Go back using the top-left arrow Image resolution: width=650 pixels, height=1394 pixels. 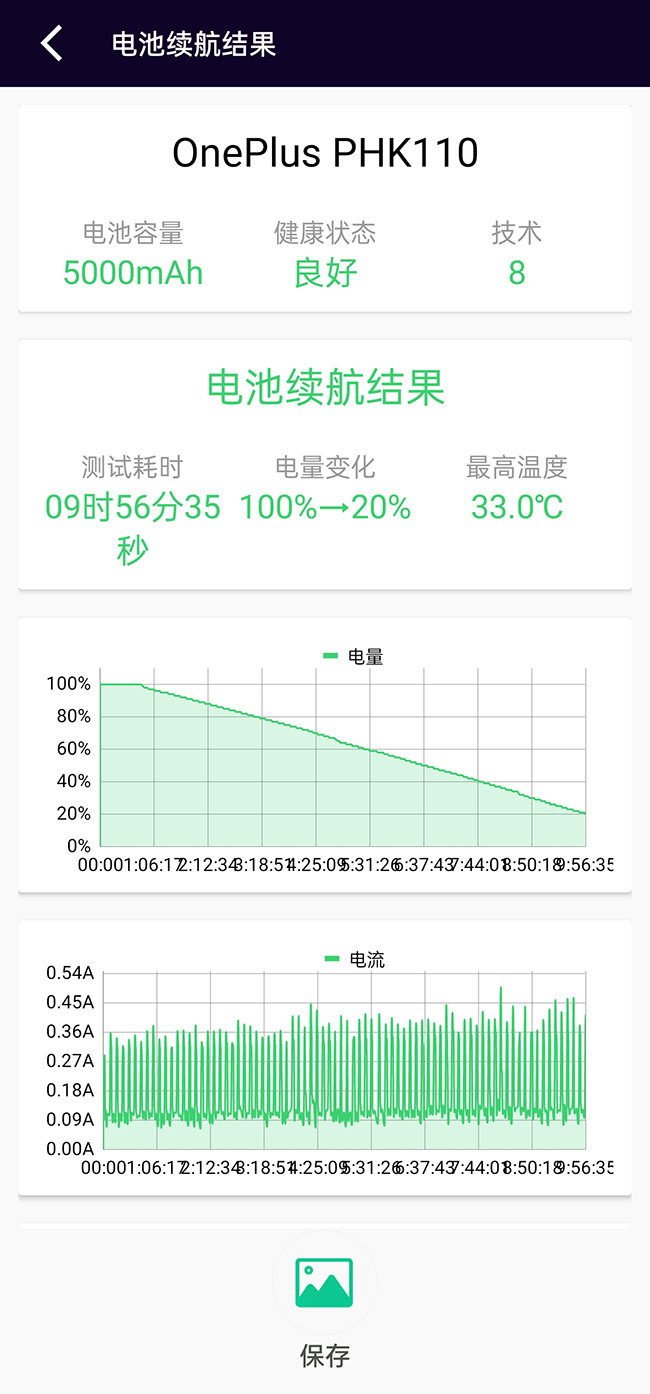pyautogui.click(x=52, y=44)
